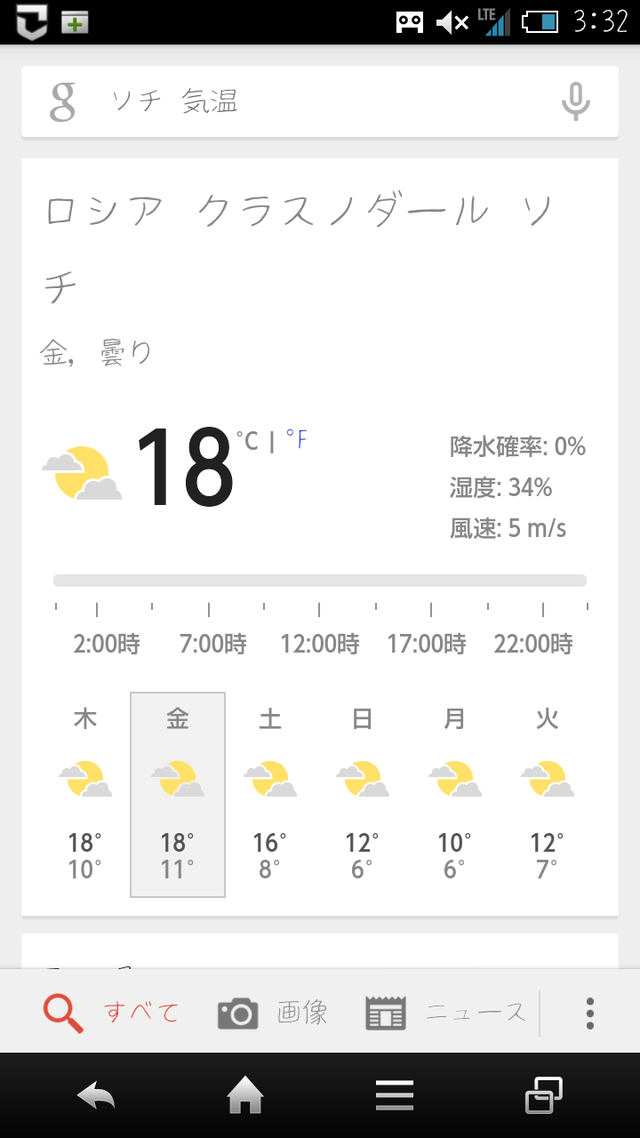This screenshot has height=1138, width=640.
Task: Start voice search with the microphone
Action: point(575,102)
